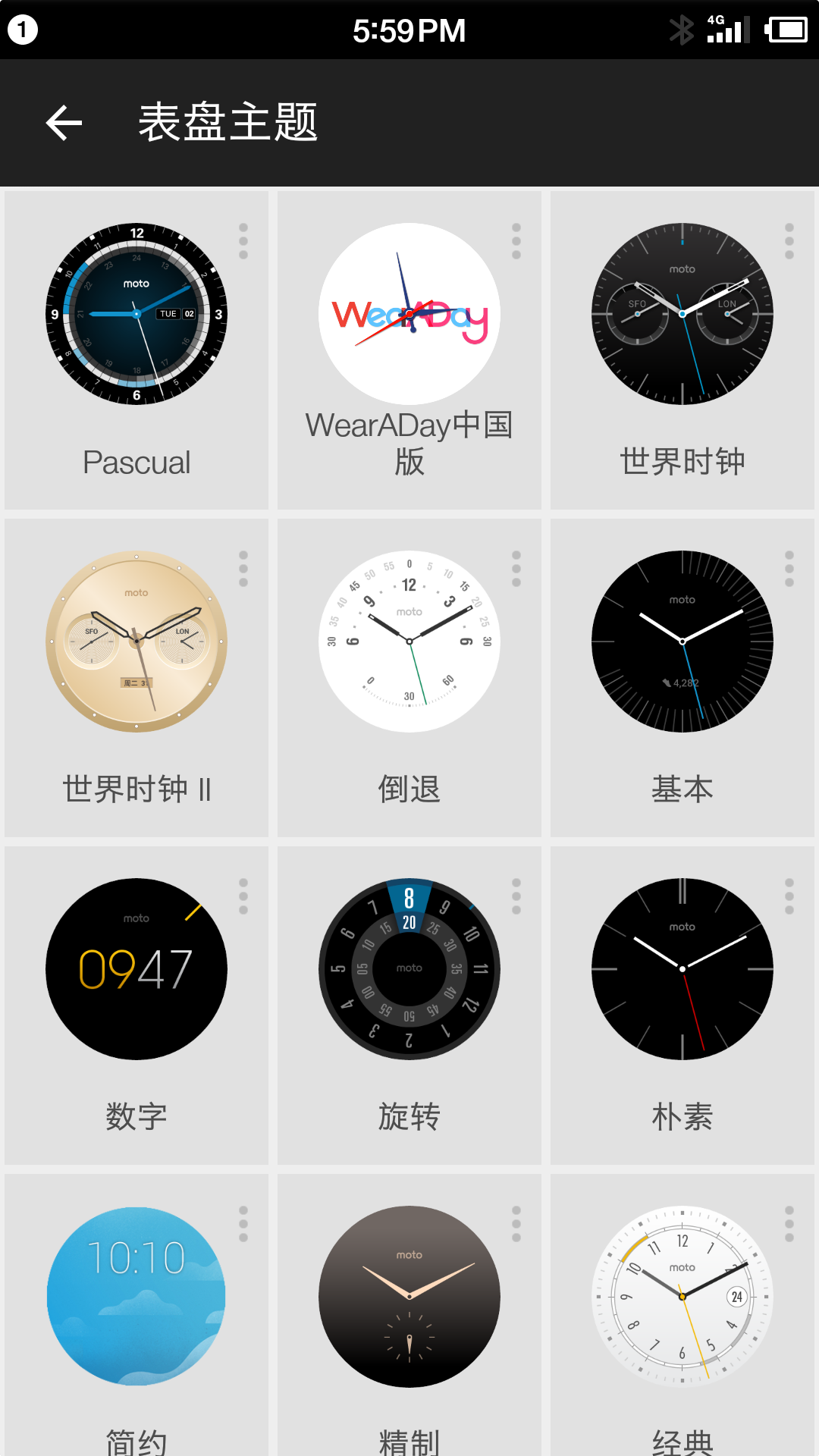819x1456 pixels.
Task: Open overflow menu on 朴素 tile
Action: [789, 896]
